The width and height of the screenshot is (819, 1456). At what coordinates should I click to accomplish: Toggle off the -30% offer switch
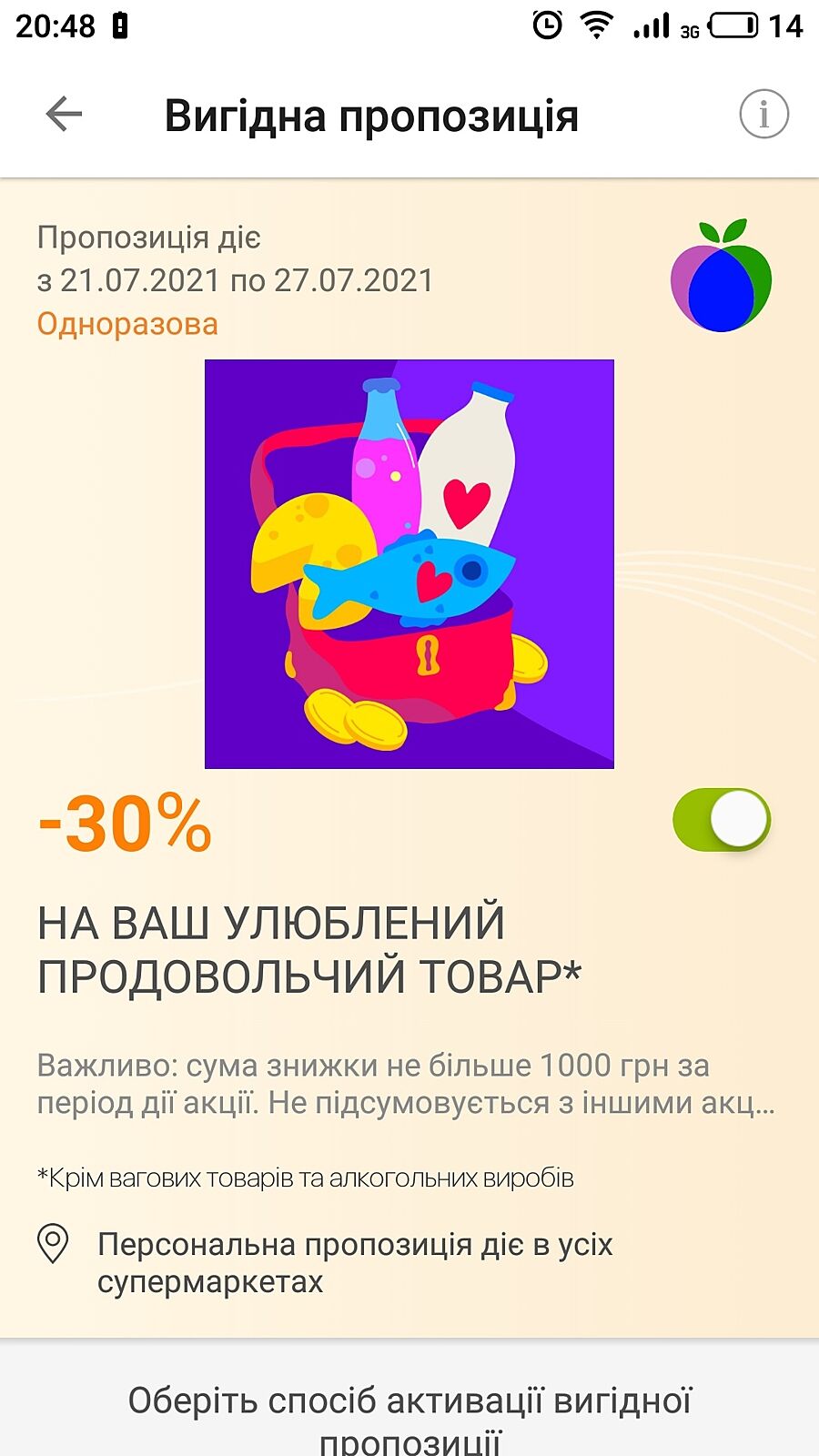[x=721, y=820]
